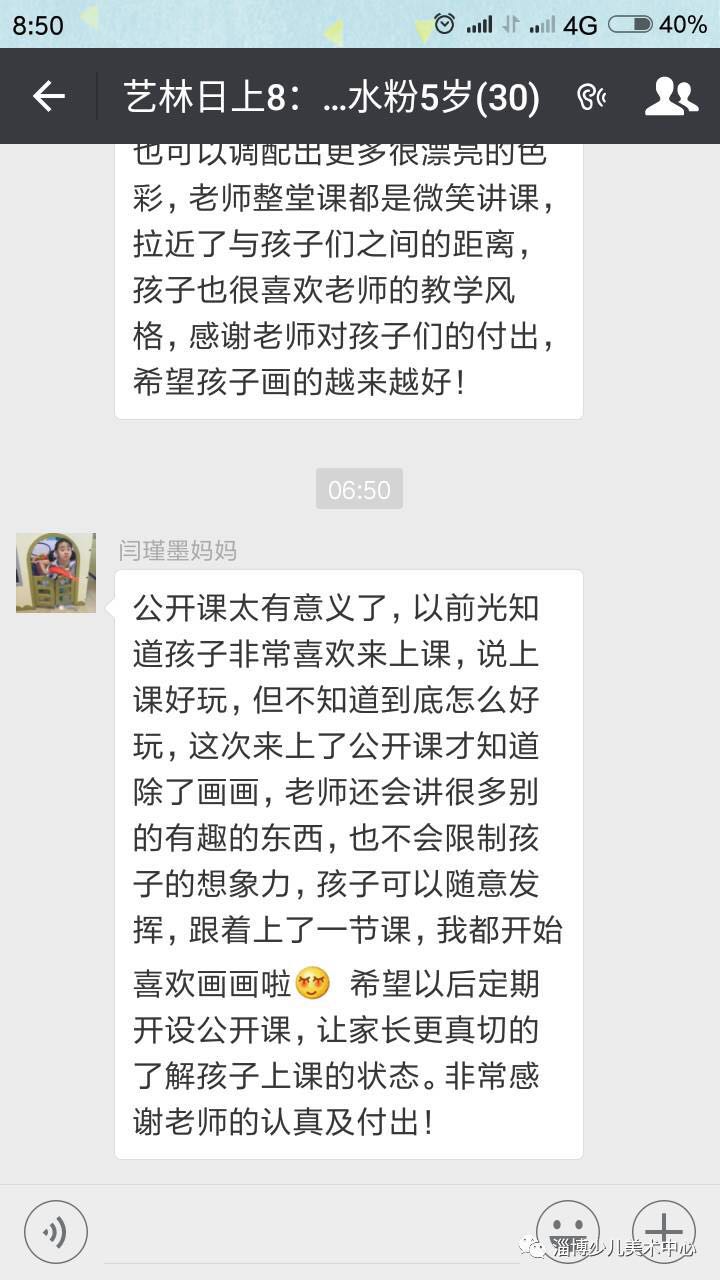This screenshot has height=1280, width=720.
Task: Open the emoji picker
Action: click(x=567, y=1231)
